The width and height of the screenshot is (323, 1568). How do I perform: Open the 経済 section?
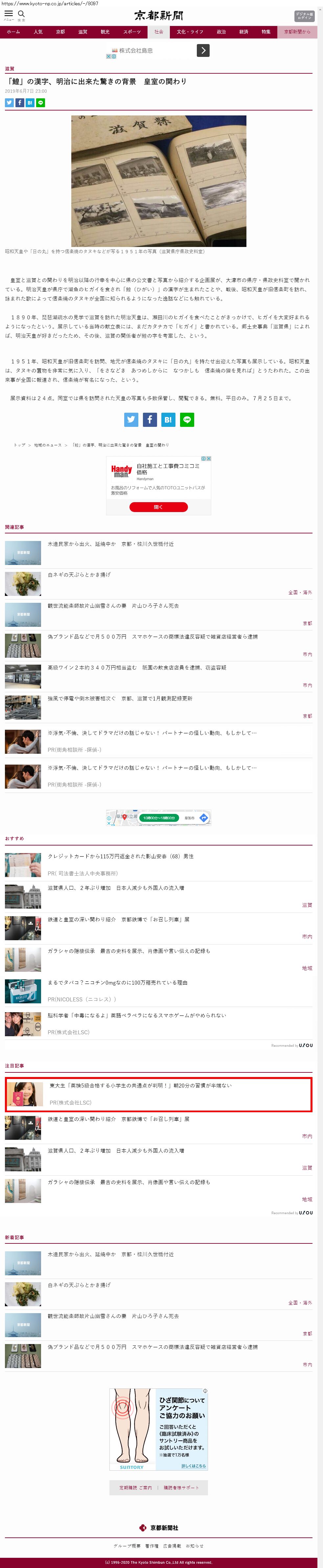point(243,32)
